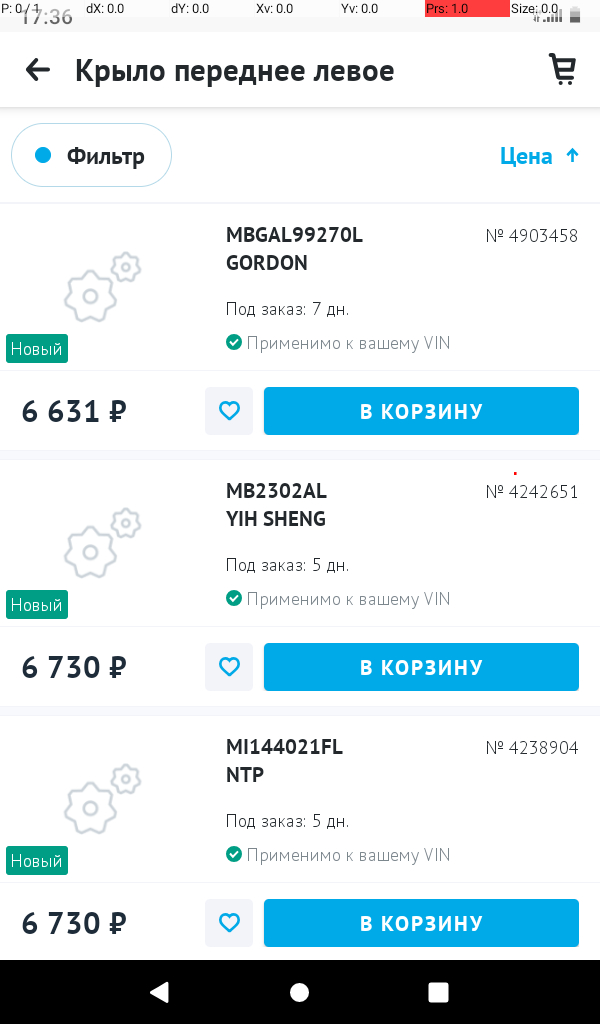
Task: Tap the system home button
Action: click(300, 992)
